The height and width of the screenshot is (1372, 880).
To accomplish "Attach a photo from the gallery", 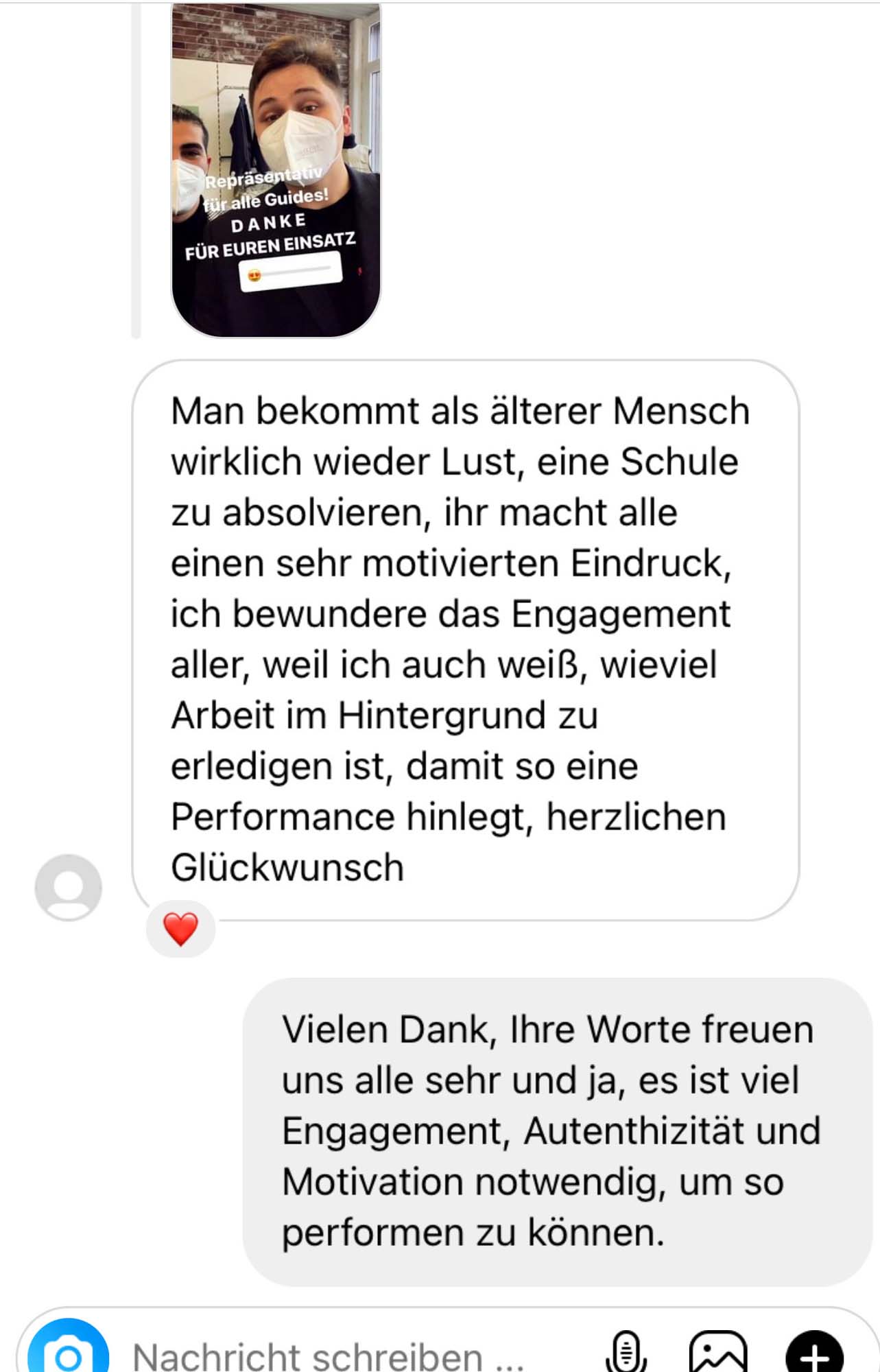I will click(x=717, y=1353).
